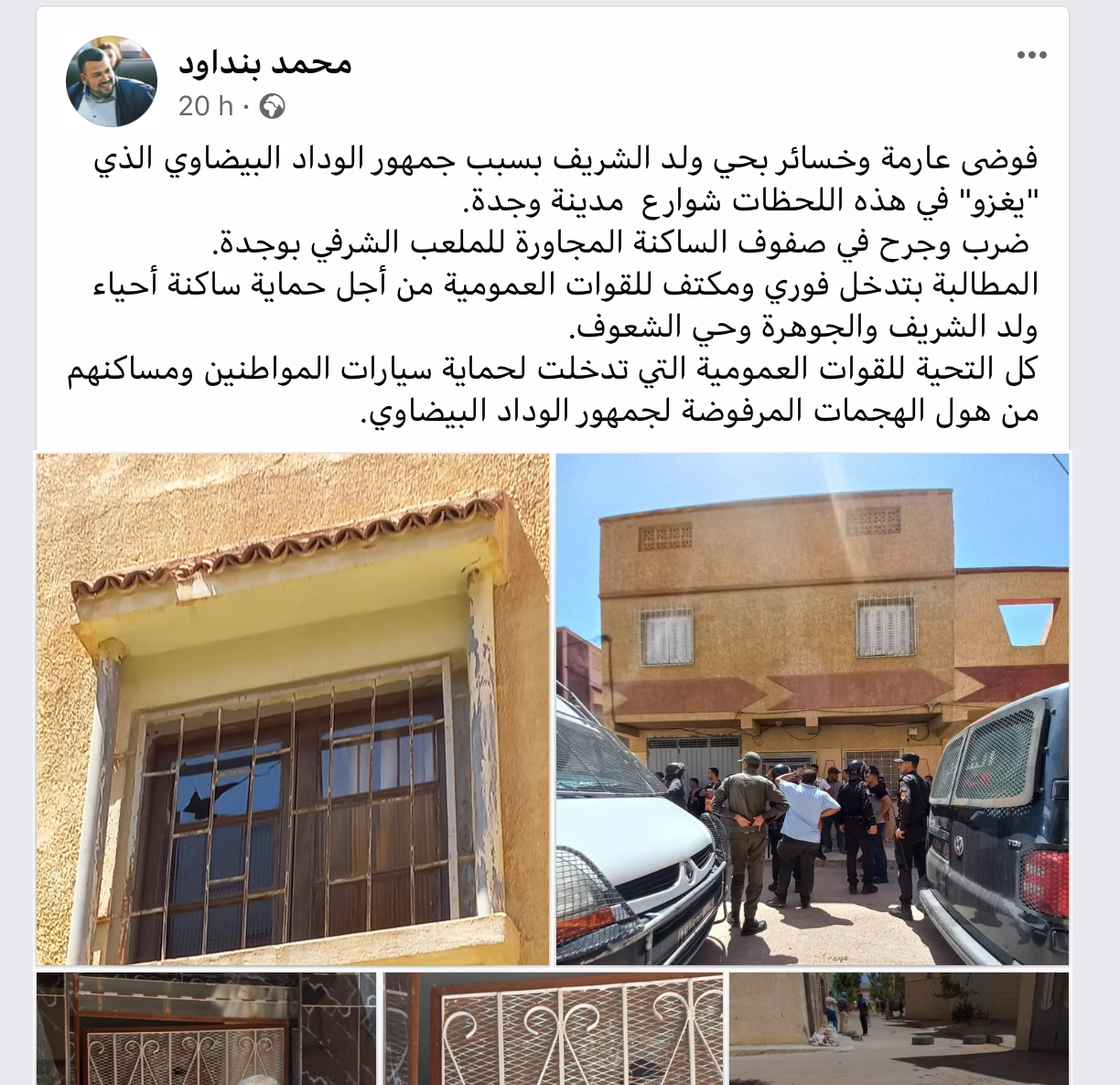Open the bottom-right street photo
The height and width of the screenshot is (1085, 1120).
(x=899, y=1028)
